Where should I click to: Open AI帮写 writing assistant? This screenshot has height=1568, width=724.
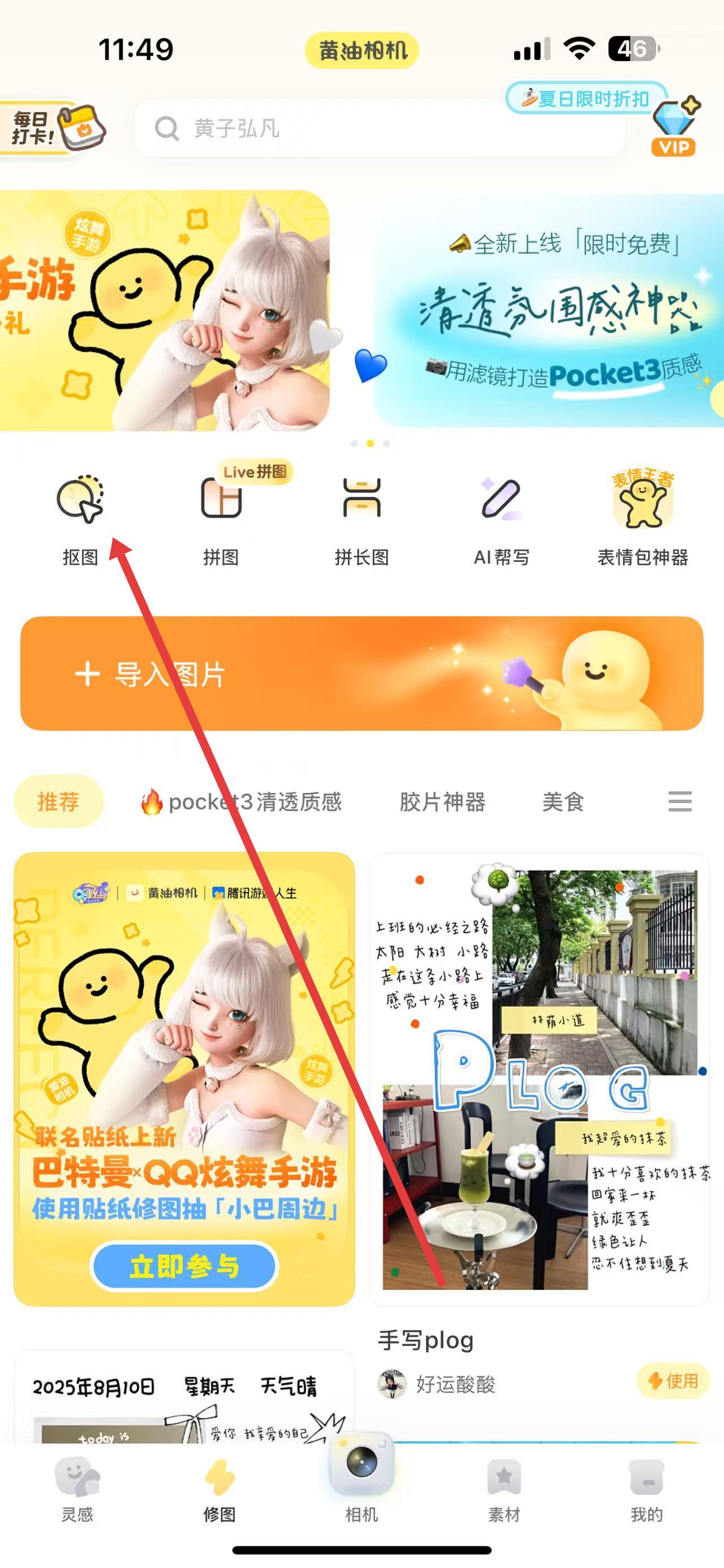tap(501, 517)
